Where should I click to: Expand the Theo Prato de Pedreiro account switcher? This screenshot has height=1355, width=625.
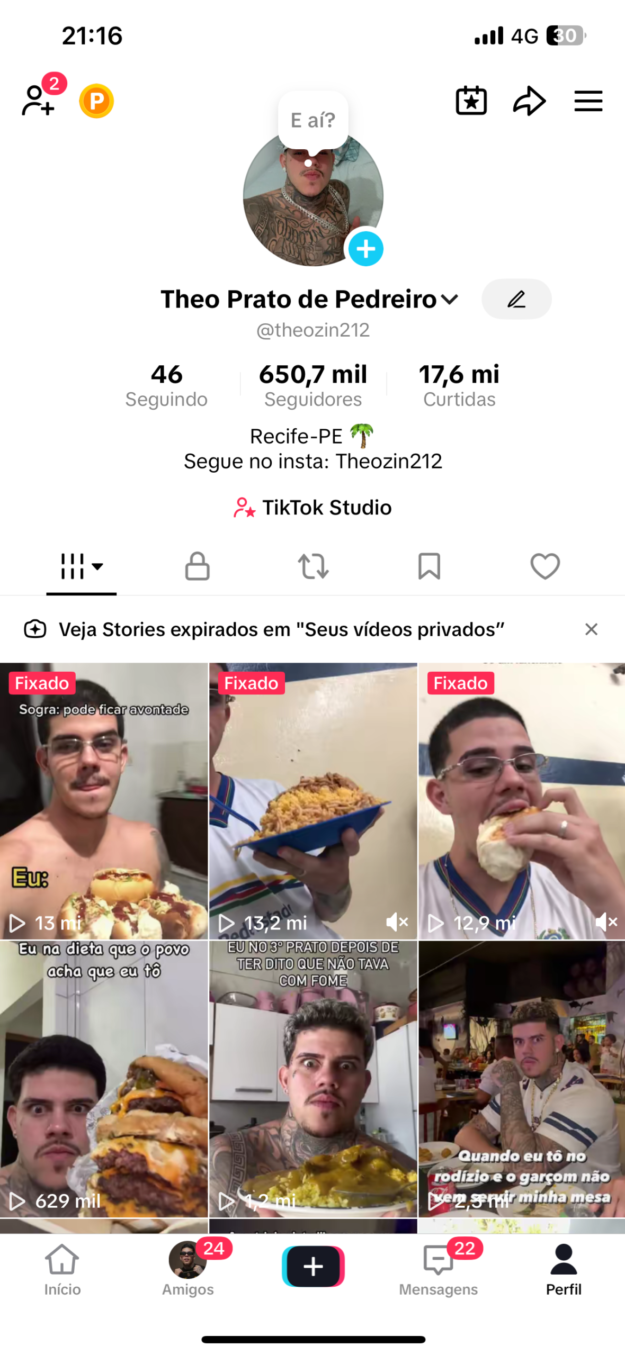point(449,299)
